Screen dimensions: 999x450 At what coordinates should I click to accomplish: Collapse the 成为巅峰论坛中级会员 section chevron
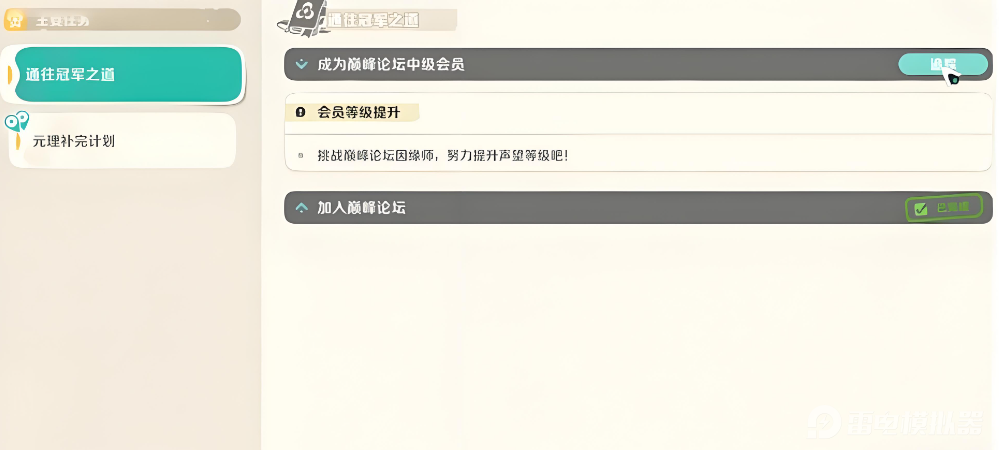click(x=302, y=64)
